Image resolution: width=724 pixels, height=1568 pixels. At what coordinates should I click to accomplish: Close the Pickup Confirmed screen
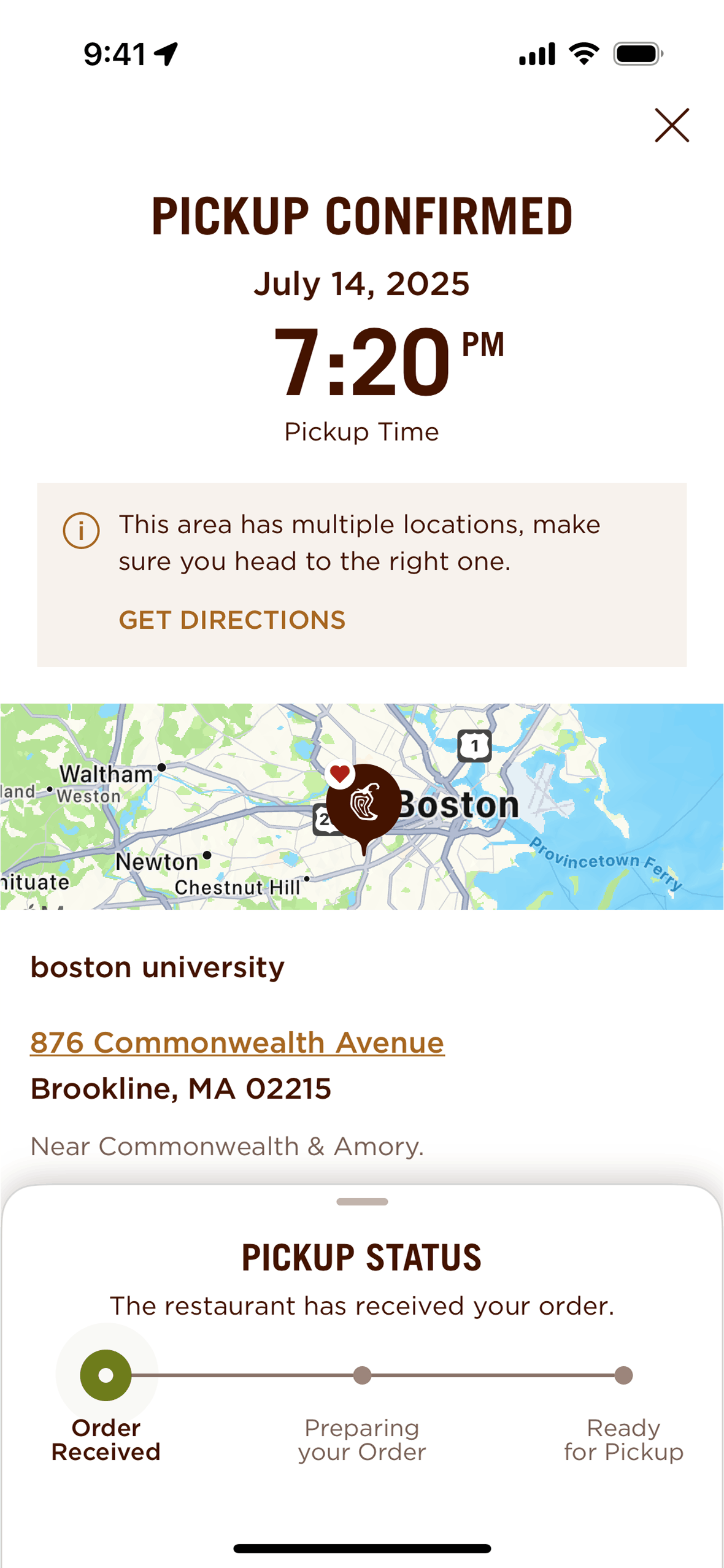tap(672, 126)
